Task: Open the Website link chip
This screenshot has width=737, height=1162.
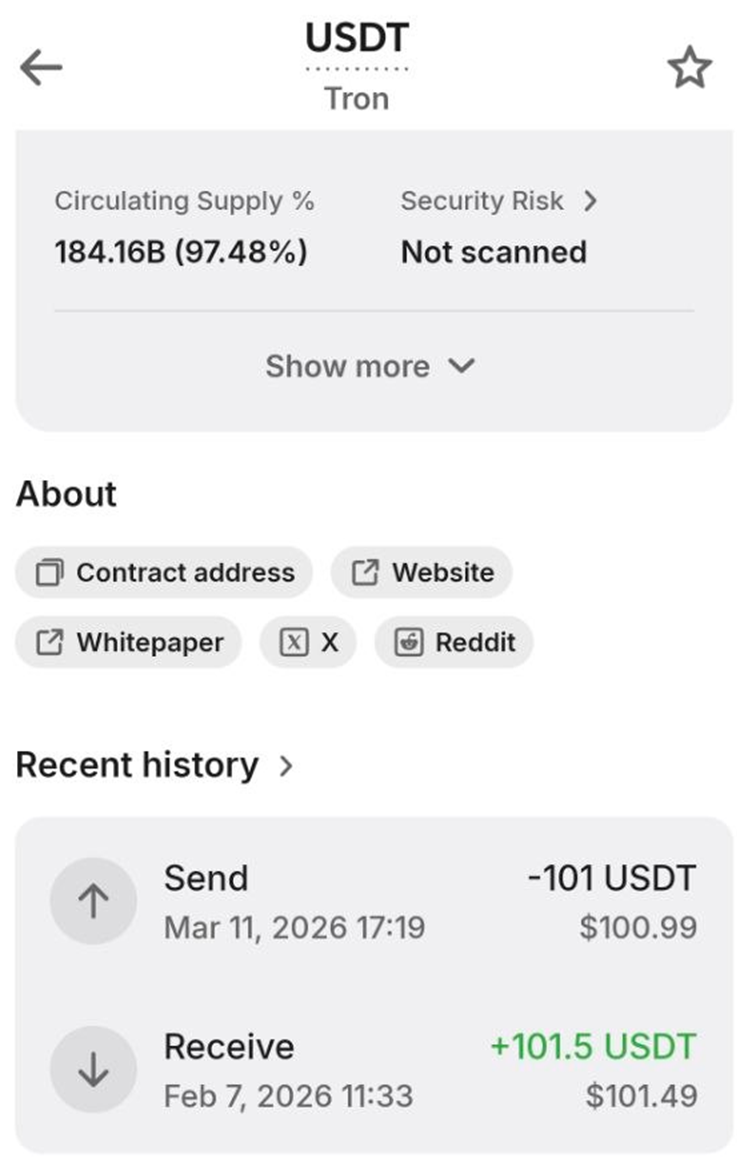Action: coord(422,573)
